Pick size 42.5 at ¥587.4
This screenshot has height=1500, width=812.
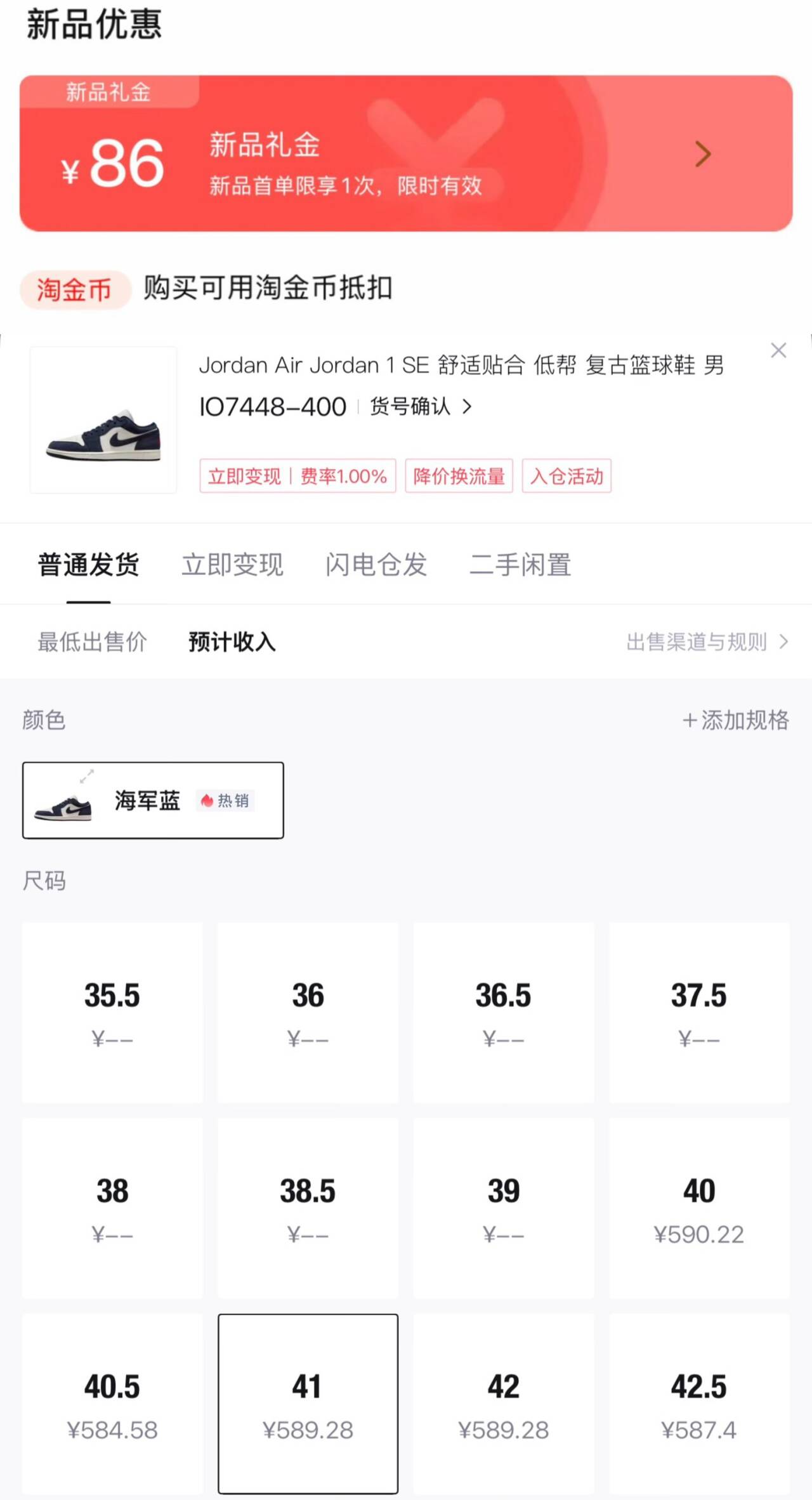[699, 1404]
